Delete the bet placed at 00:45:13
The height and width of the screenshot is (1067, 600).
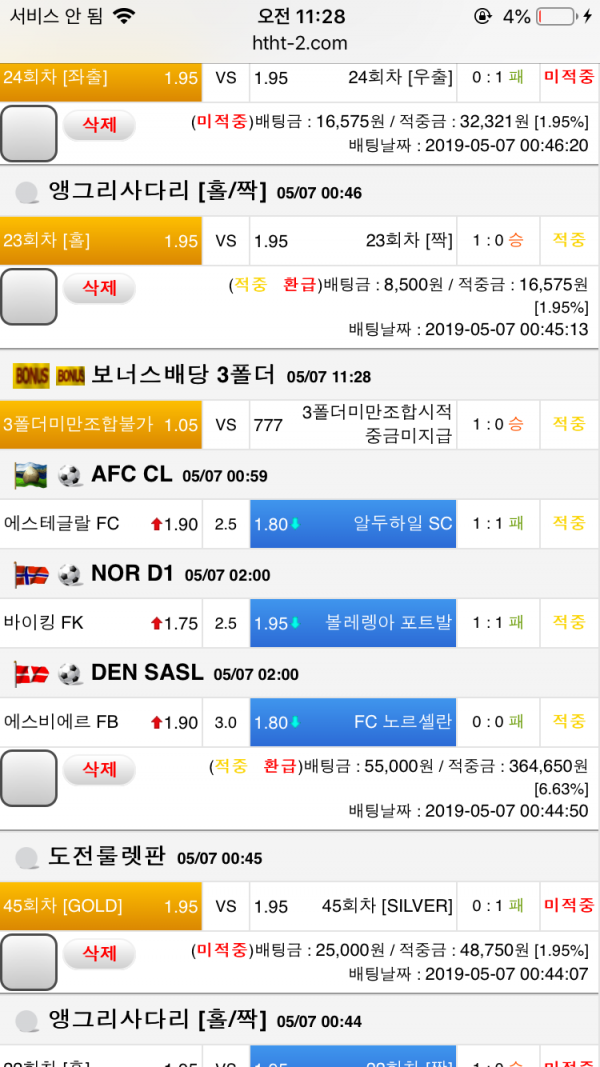[99, 288]
